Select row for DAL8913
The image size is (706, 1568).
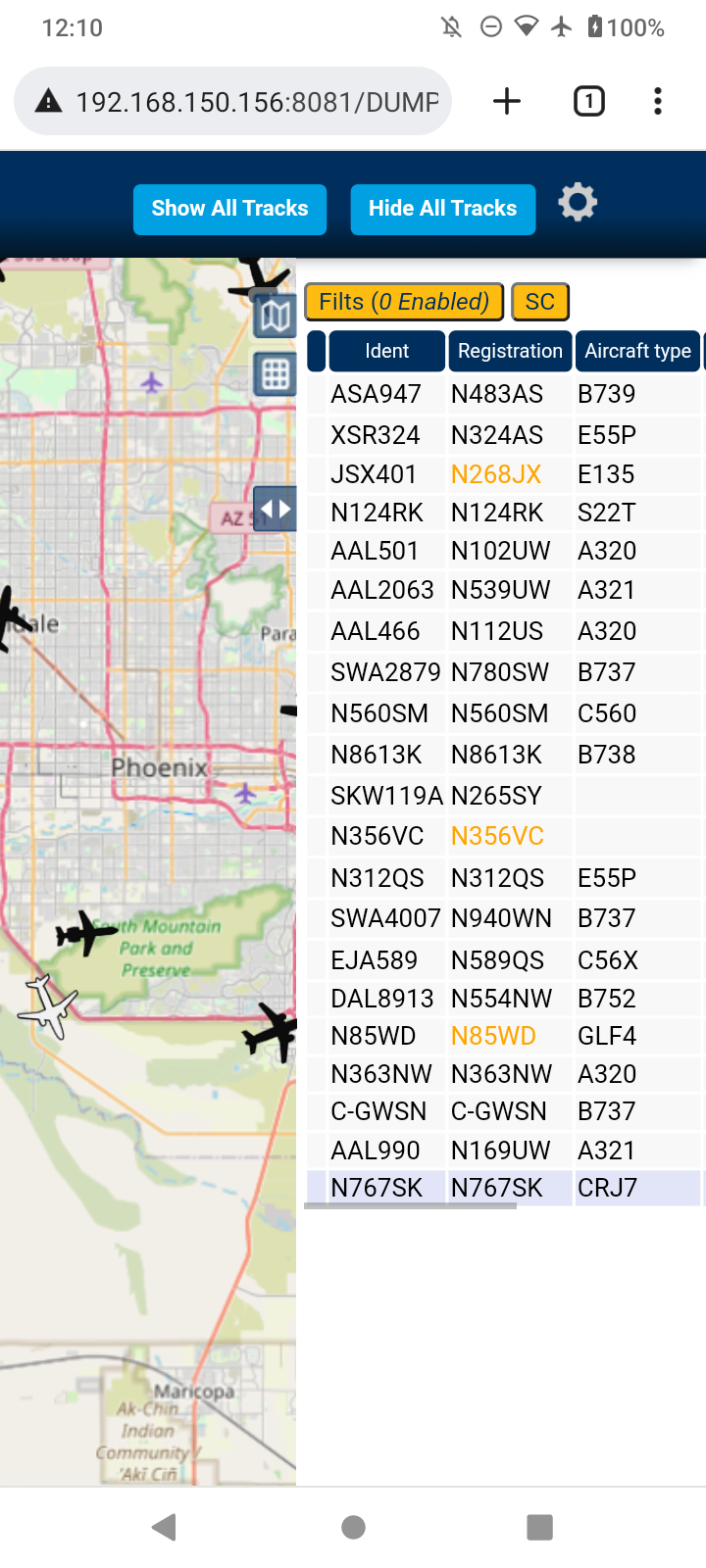pyautogui.click(x=505, y=999)
